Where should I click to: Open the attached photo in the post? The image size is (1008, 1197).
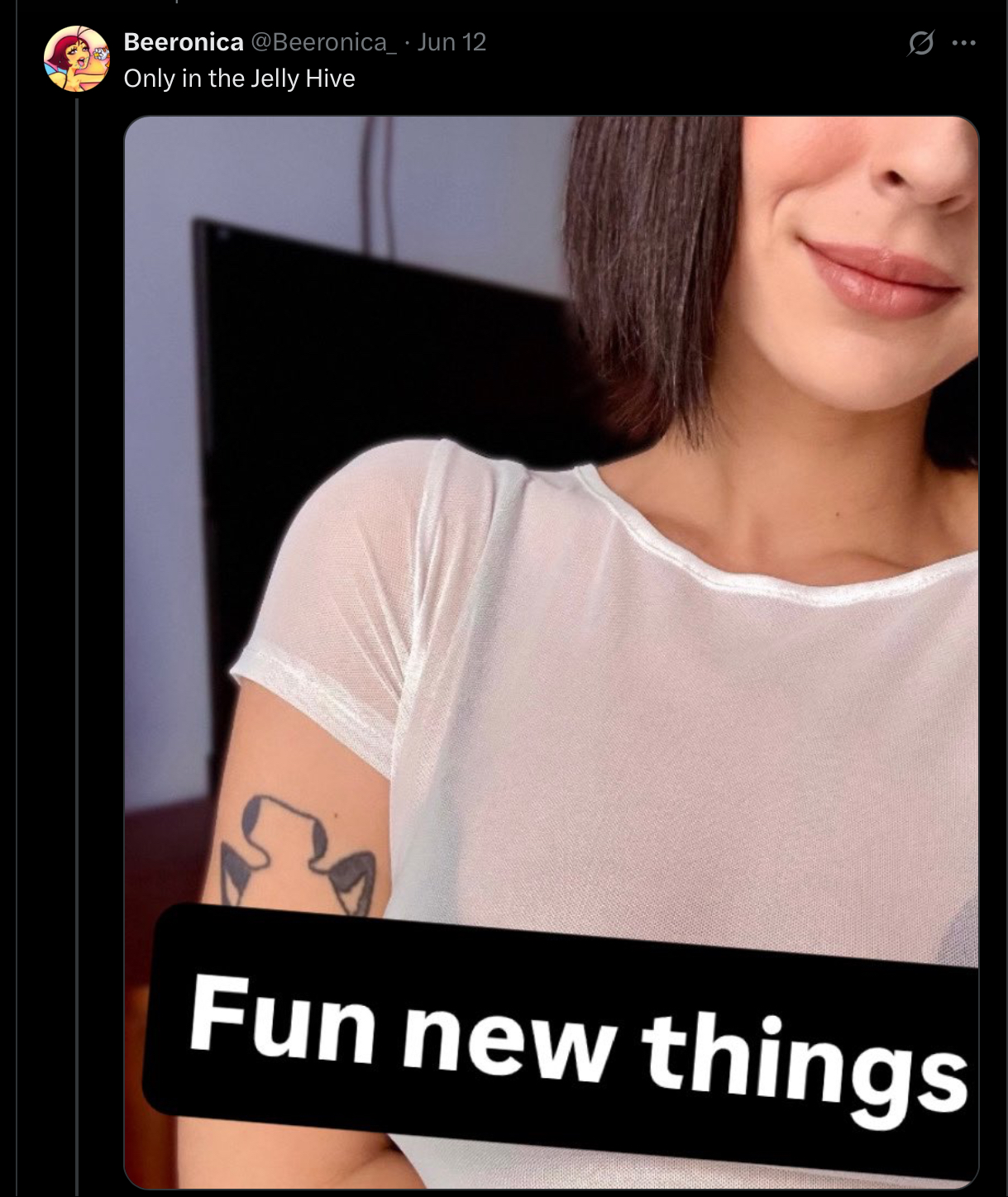551,579
